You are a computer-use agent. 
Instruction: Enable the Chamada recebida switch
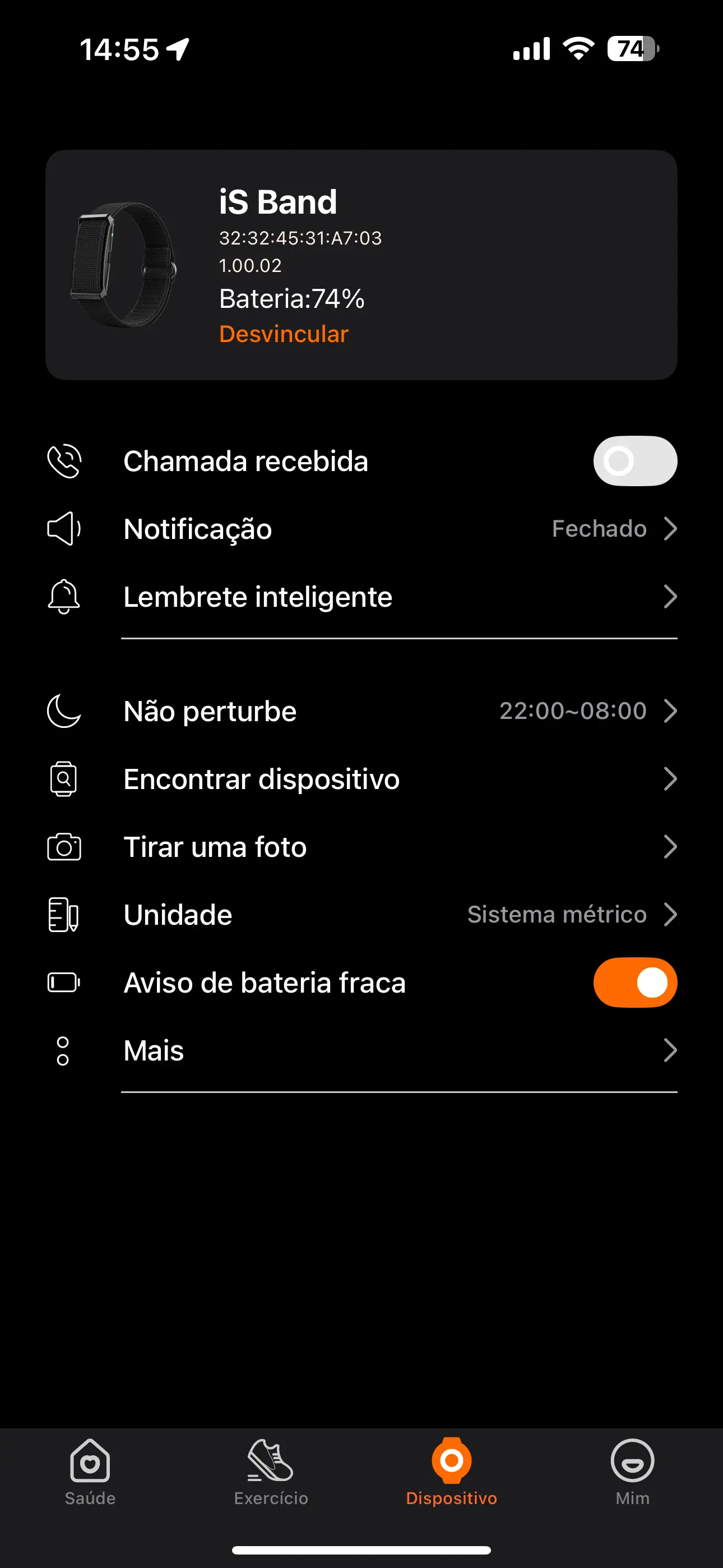[x=635, y=461]
